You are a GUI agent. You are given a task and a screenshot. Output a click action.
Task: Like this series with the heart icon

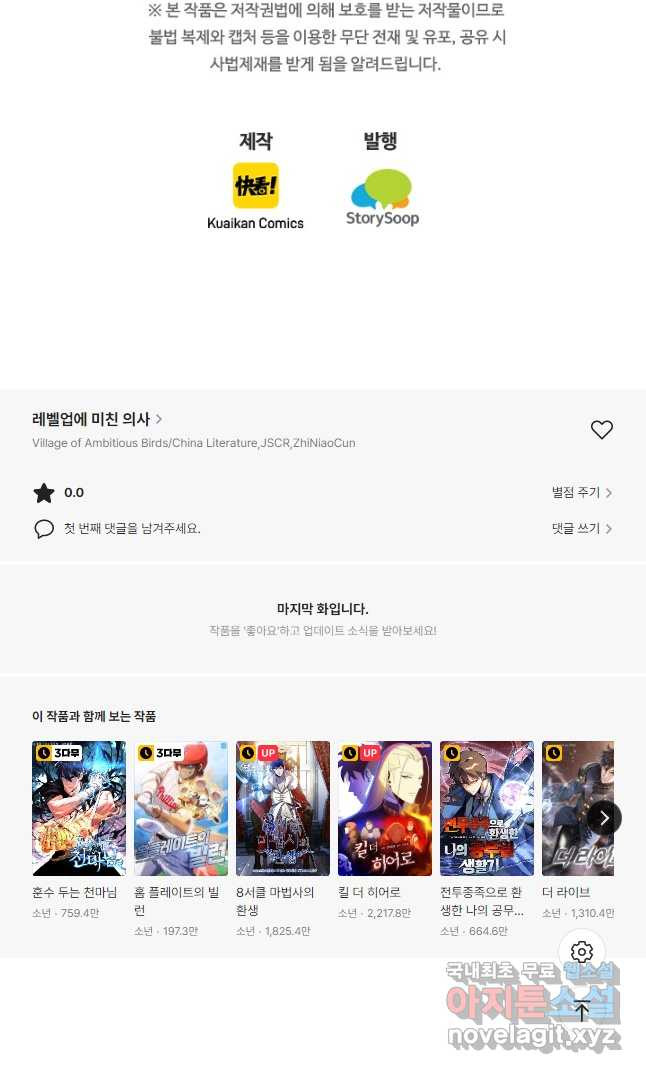pos(601,430)
